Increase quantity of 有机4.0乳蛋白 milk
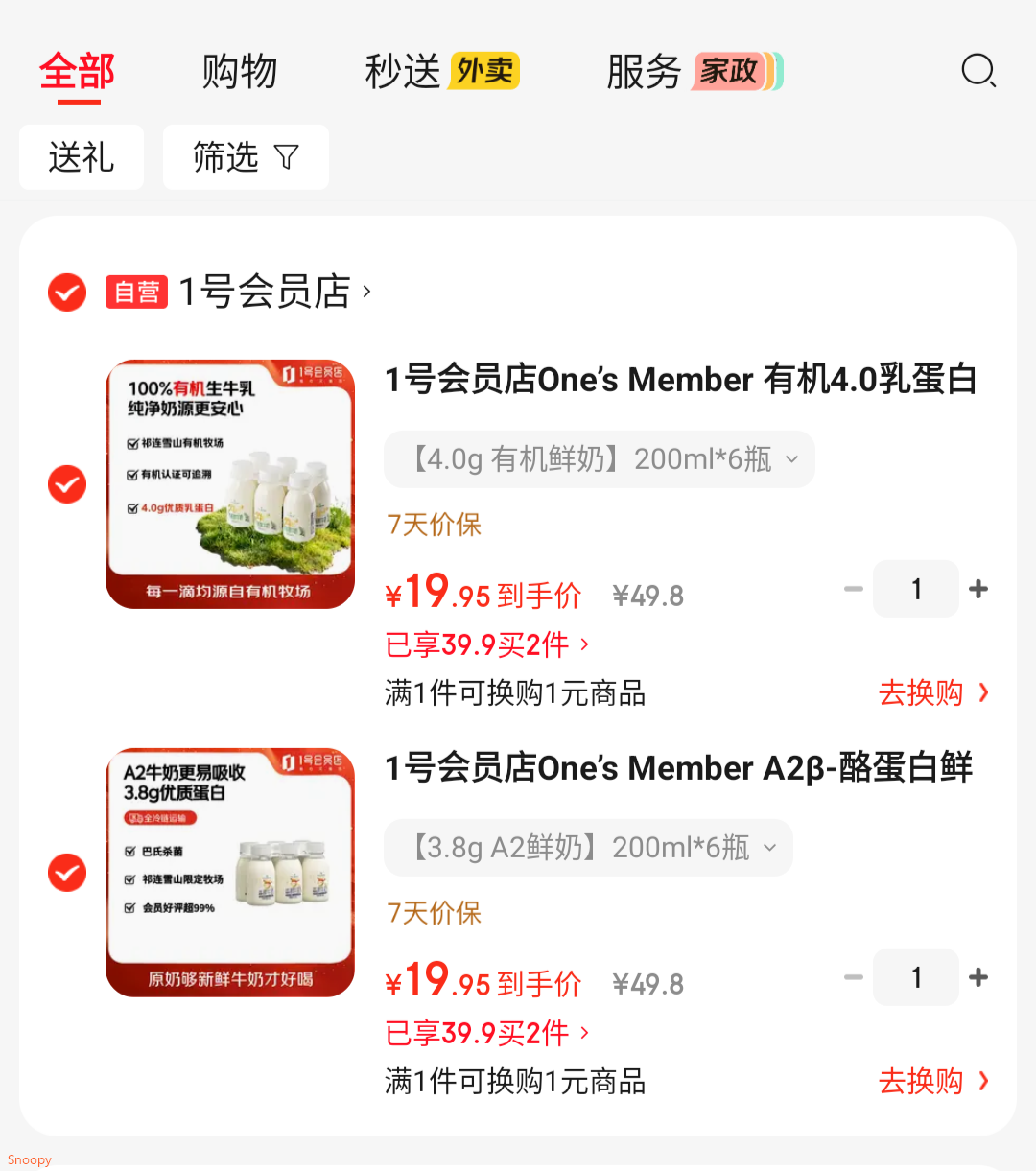1036x1171 pixels. click(978, 589)
